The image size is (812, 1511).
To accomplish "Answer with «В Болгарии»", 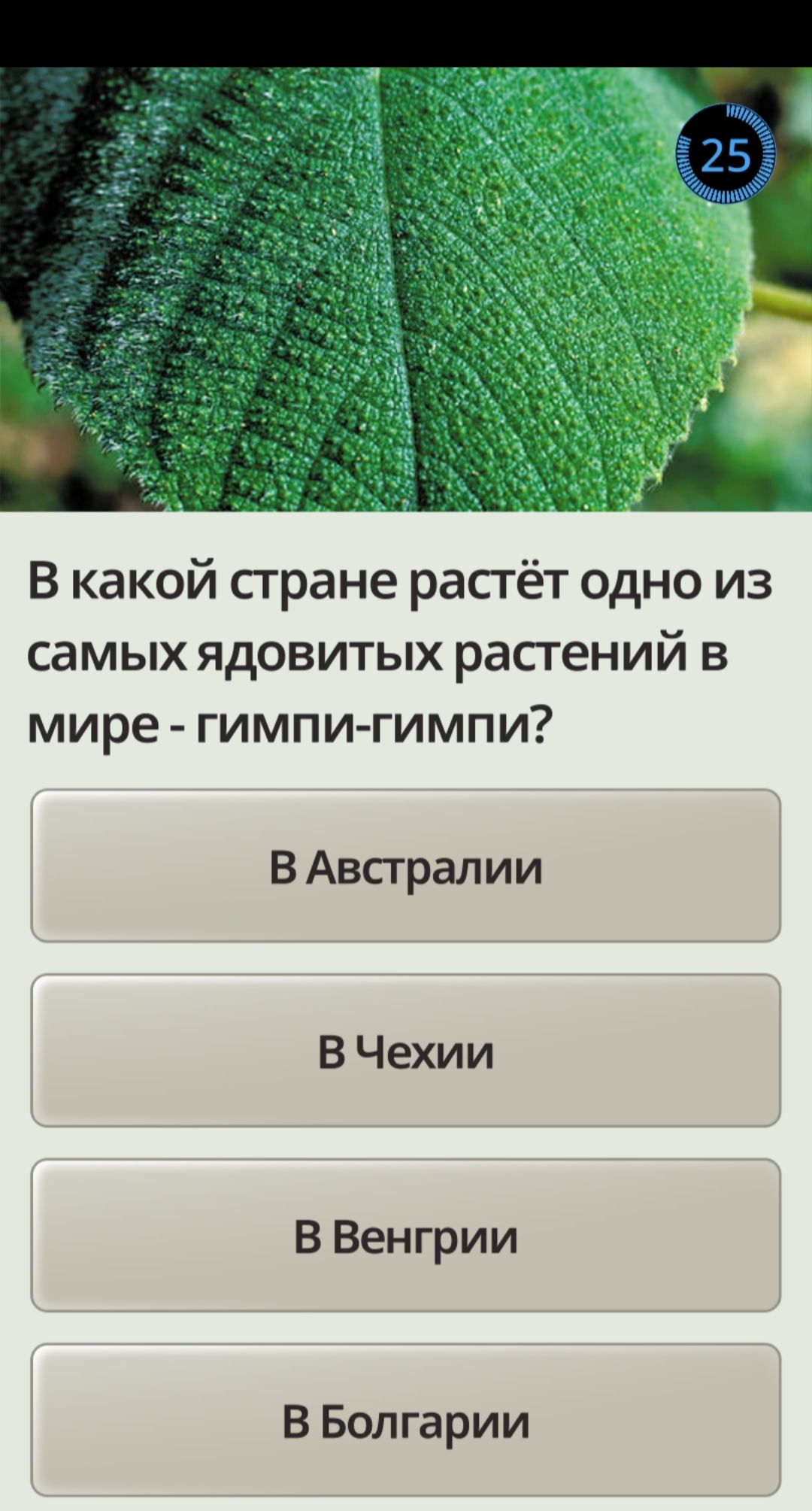I will (406, 1421).
